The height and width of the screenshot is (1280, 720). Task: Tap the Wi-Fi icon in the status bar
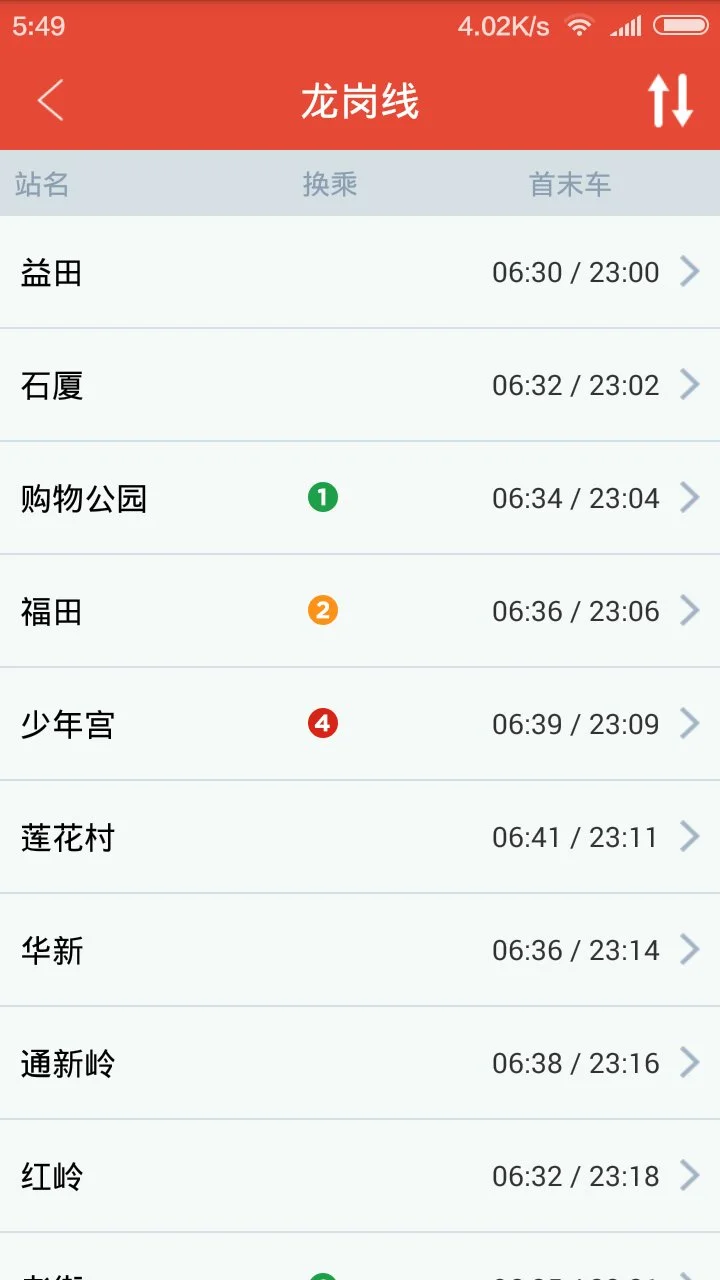click(x=578, y=24)
